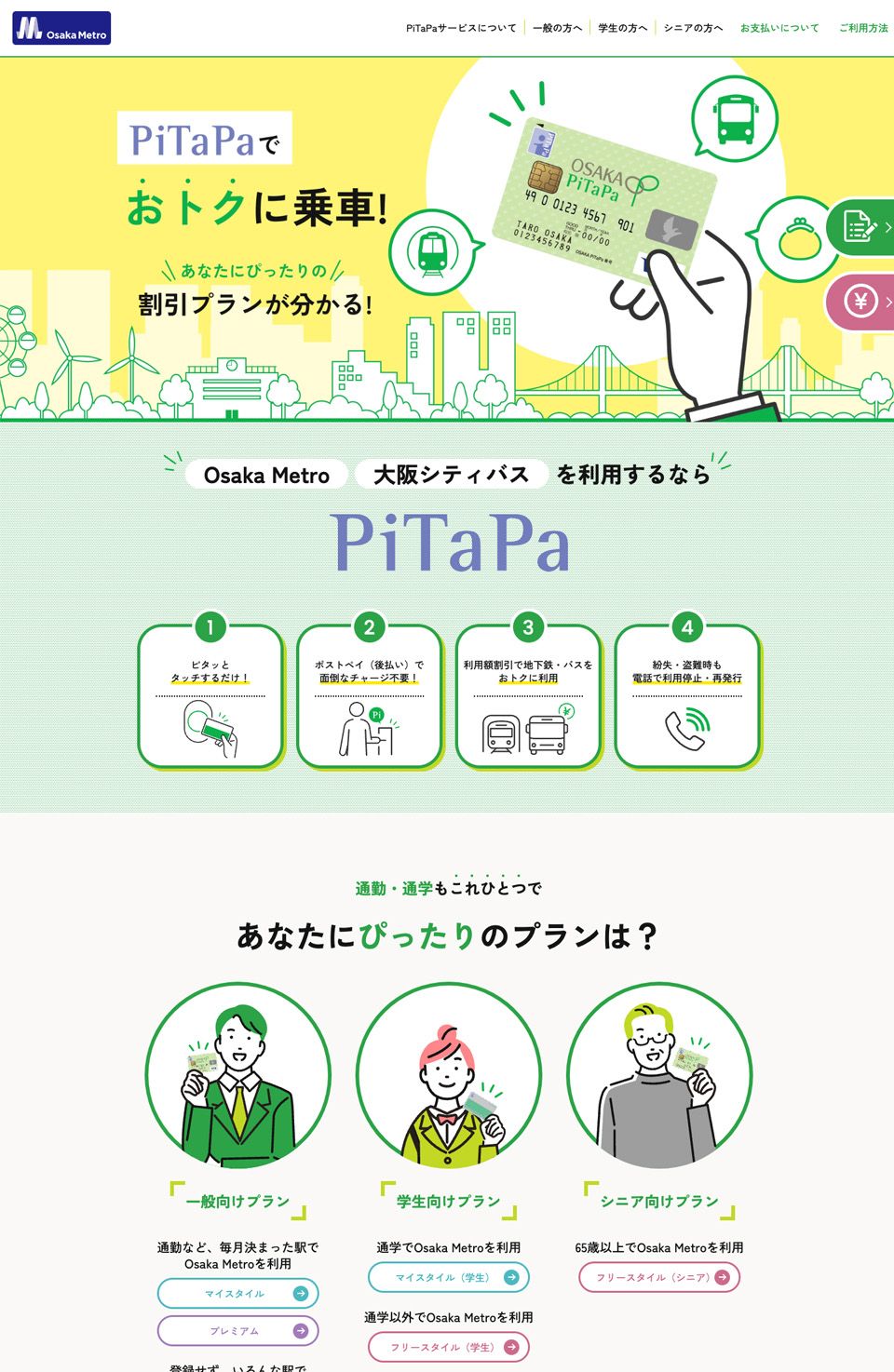894x1372 pixels.
Task: Open PiTaPaサービスについて in the top menu
Action: point(461,28)
